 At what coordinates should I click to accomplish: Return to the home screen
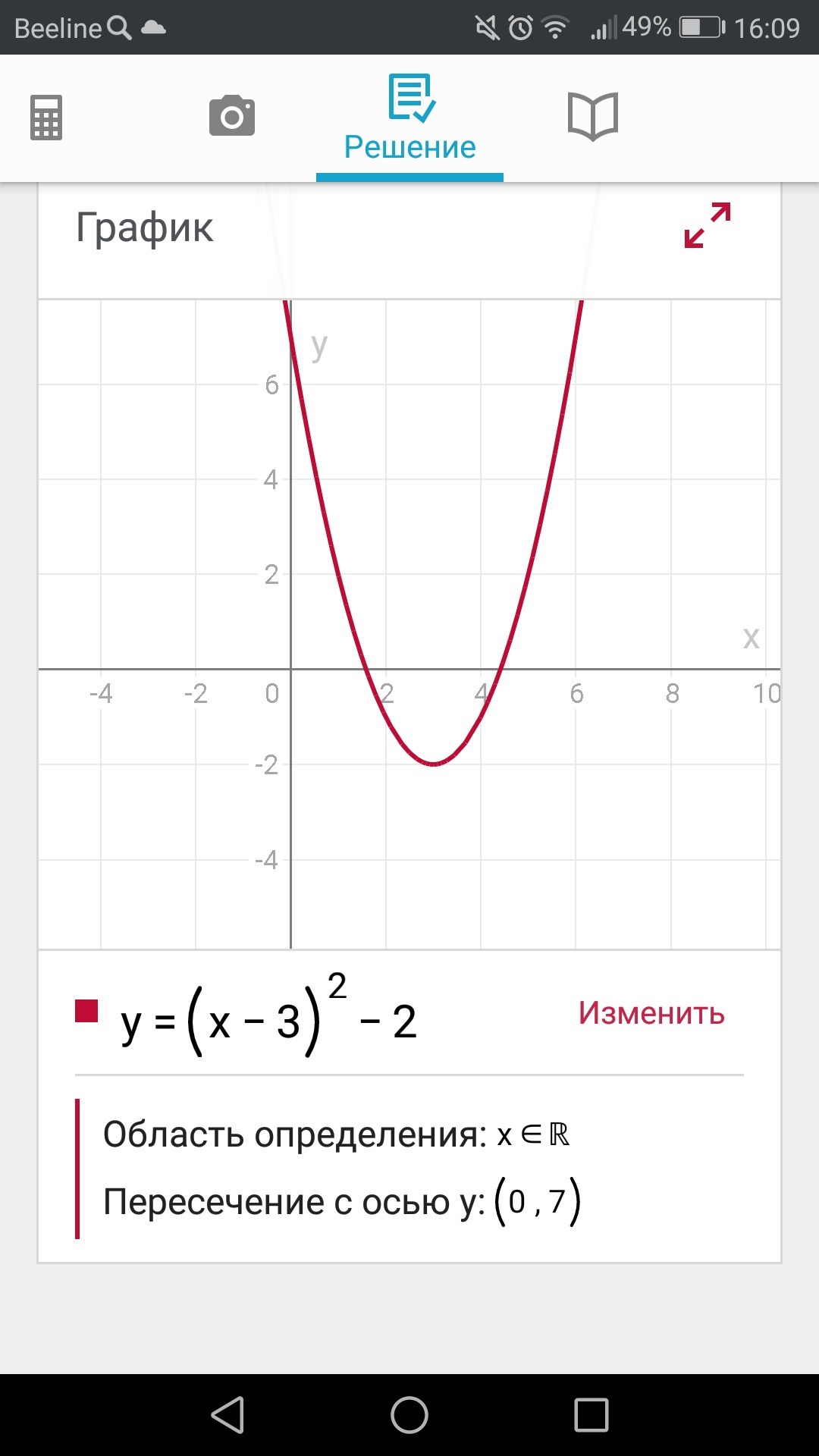click(409, 1415)
